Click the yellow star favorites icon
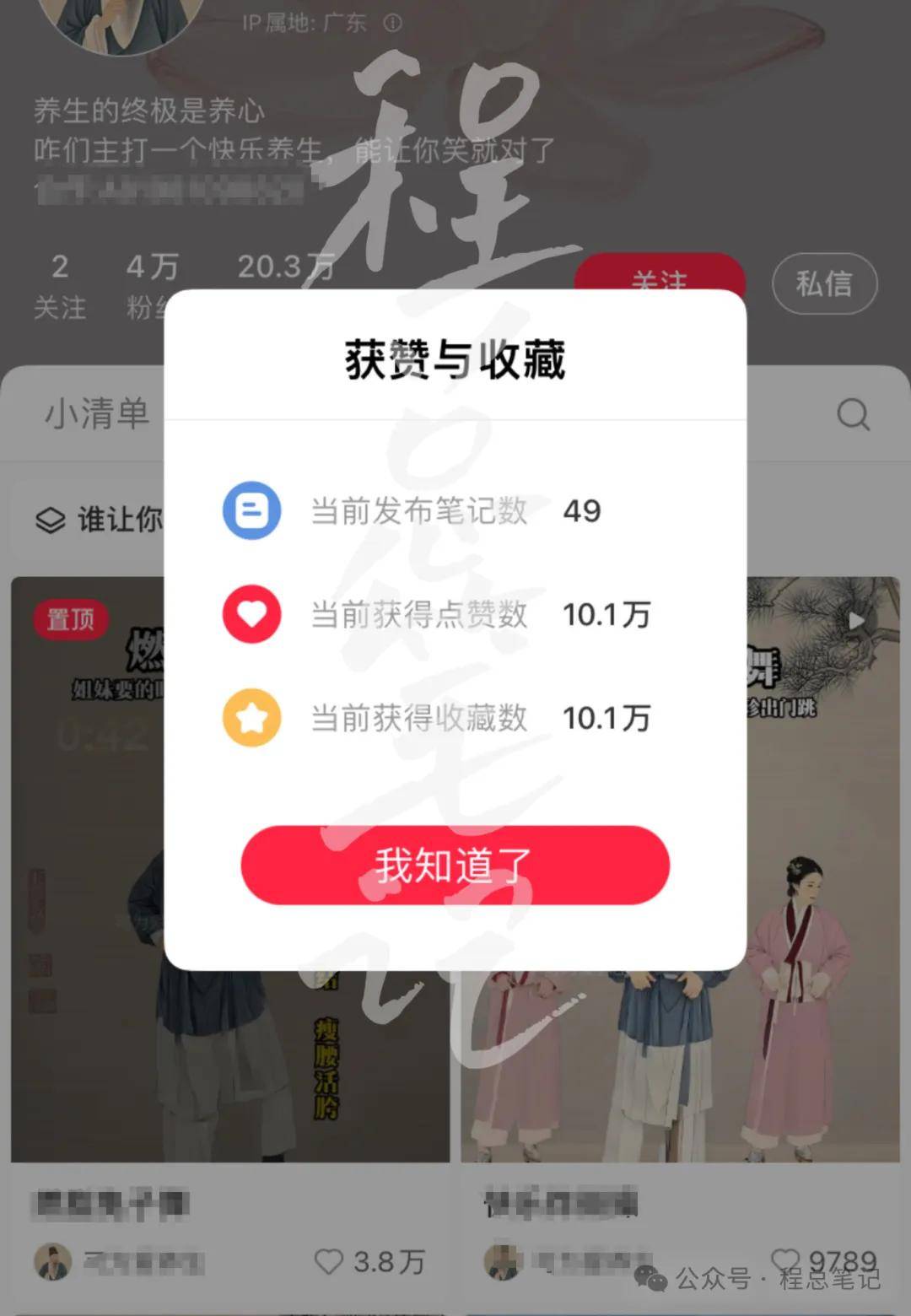The width and height of the screenshot is (911, 1316). [251, 719]
